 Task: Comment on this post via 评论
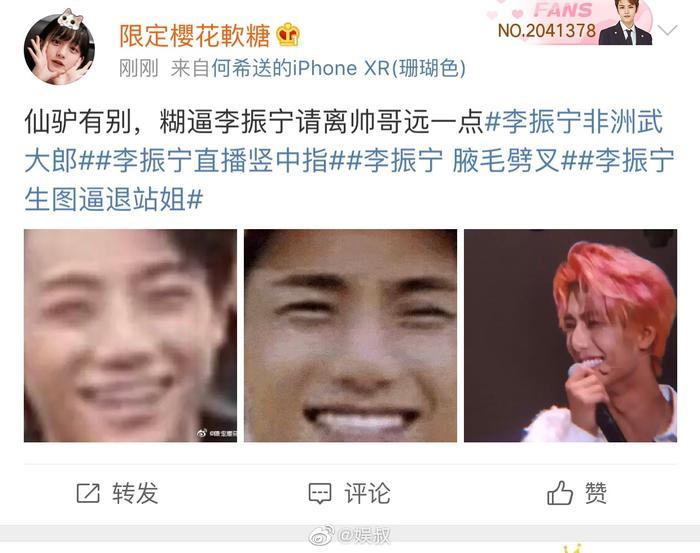point(350,493)
